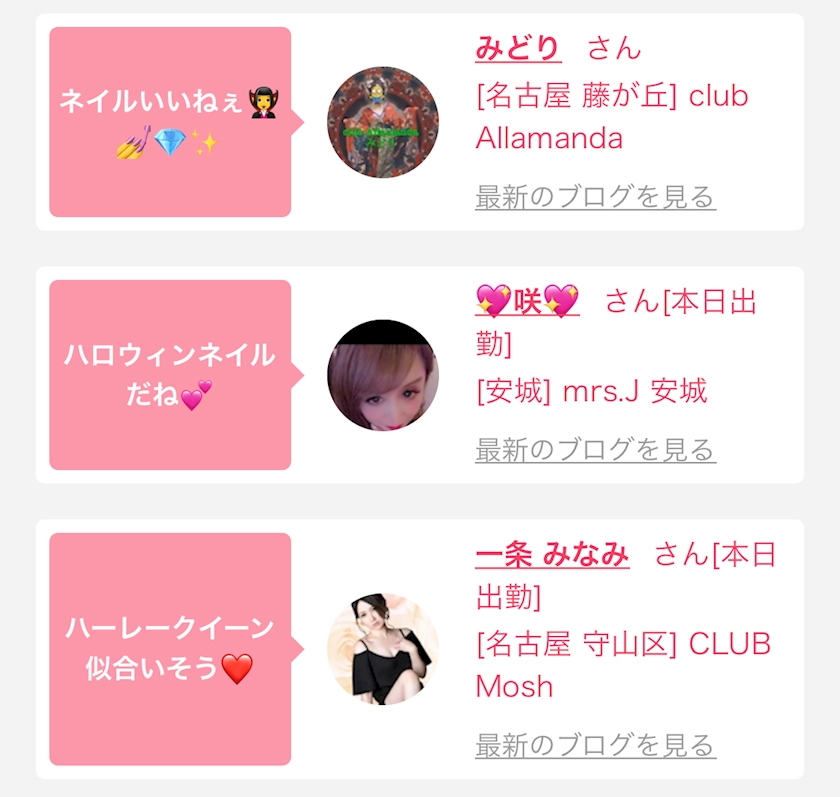The height and width of the screenshot is (797, 840).
Task: Open 一条 みなみ's profile name link
Action: coord(552,553)
